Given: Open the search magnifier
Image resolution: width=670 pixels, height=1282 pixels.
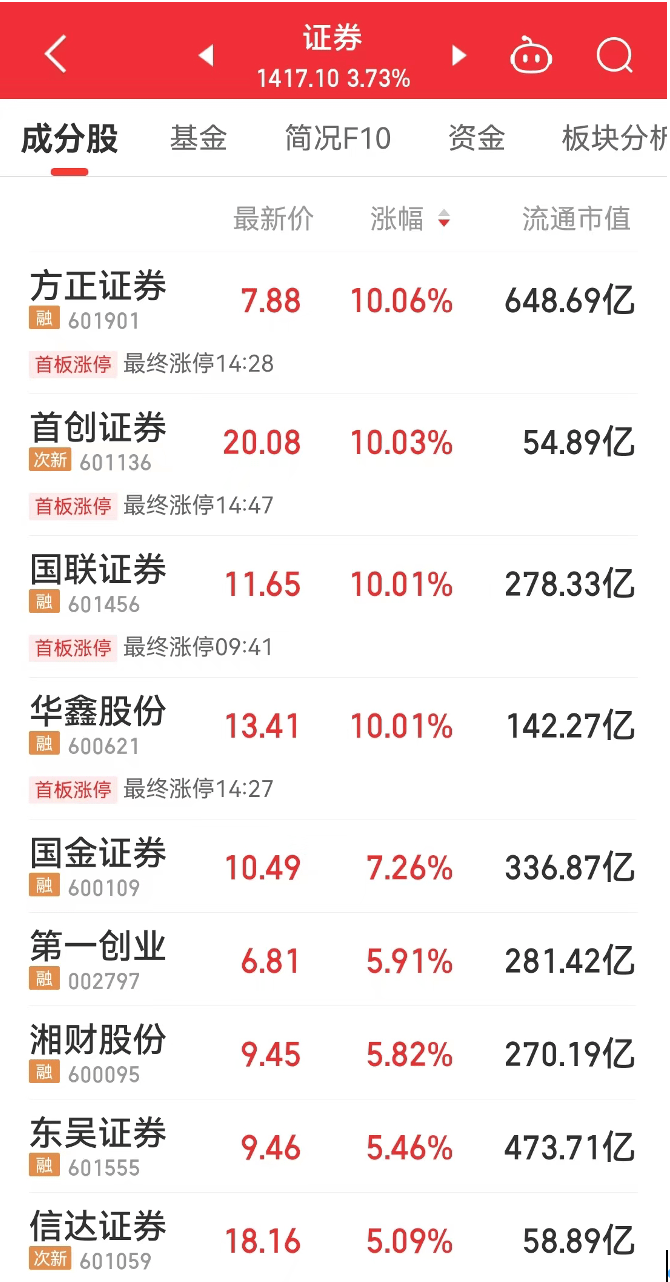Looking at the screenshot, I should 614,55.
